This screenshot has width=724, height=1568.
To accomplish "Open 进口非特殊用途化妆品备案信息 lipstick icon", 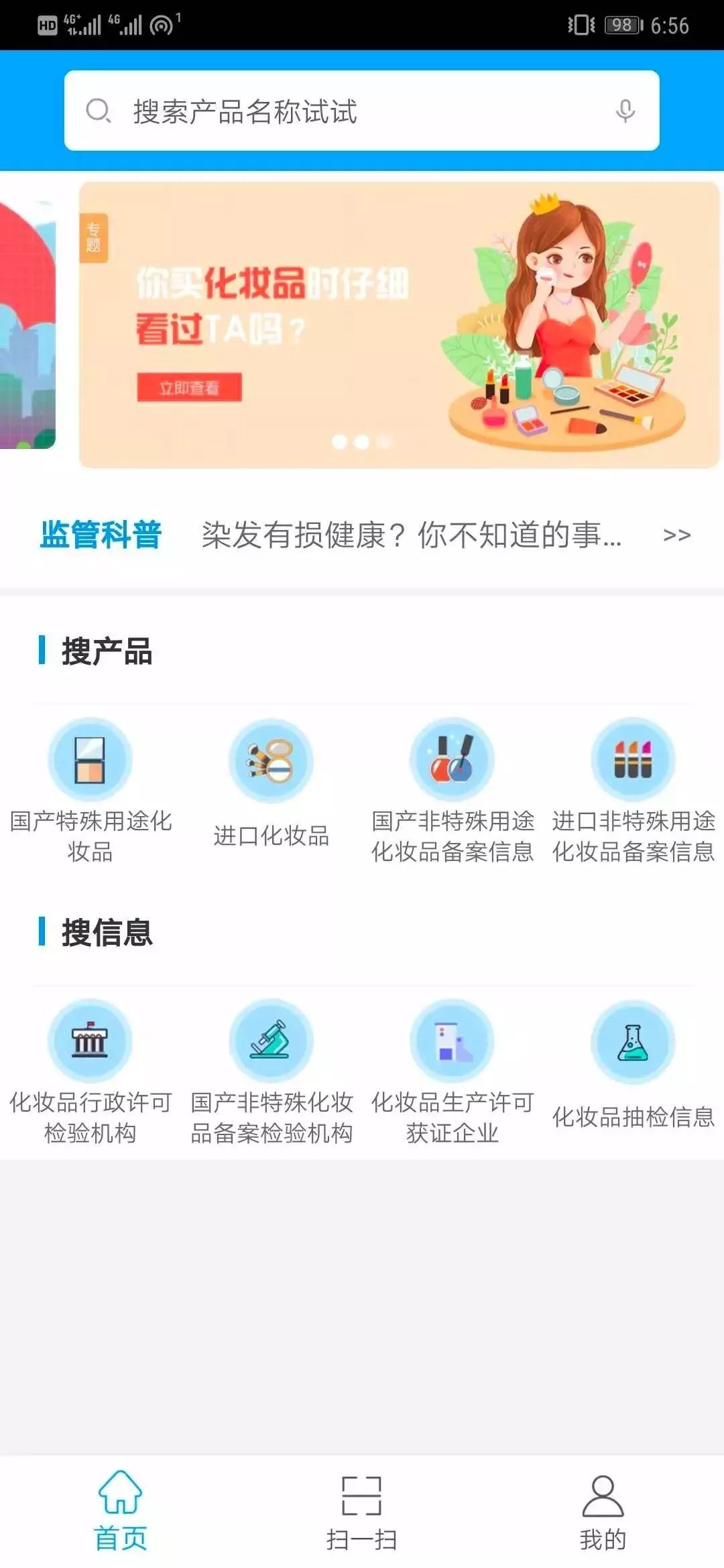I will [x=633, y=759].
